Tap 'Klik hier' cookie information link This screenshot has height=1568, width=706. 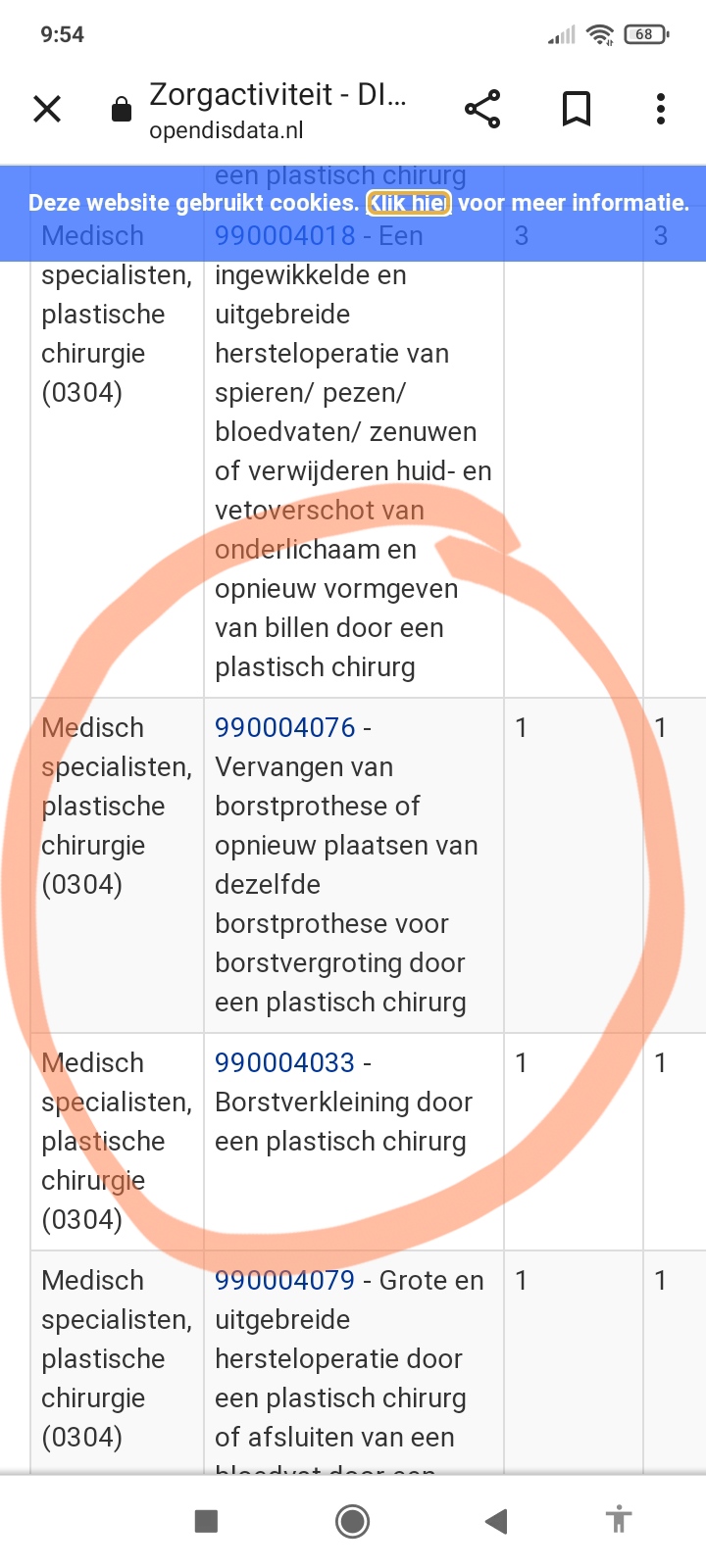408,203
